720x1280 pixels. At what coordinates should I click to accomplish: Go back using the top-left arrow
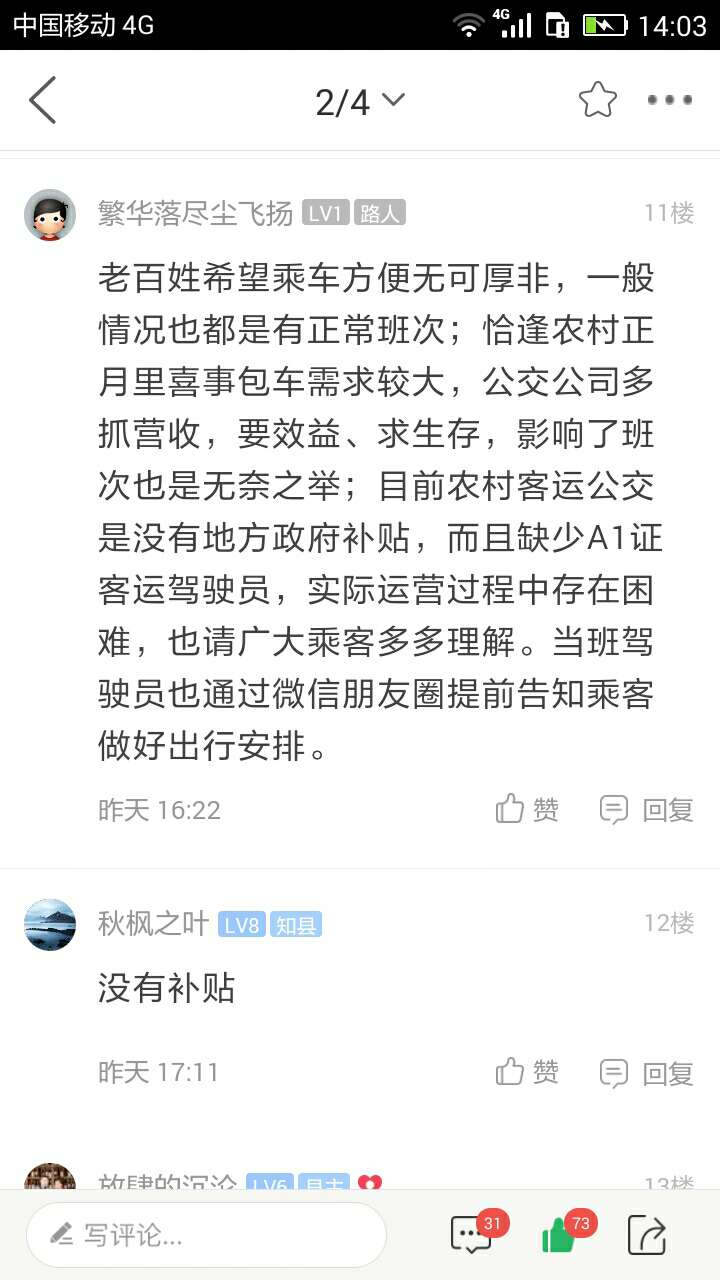coord(42,100)
